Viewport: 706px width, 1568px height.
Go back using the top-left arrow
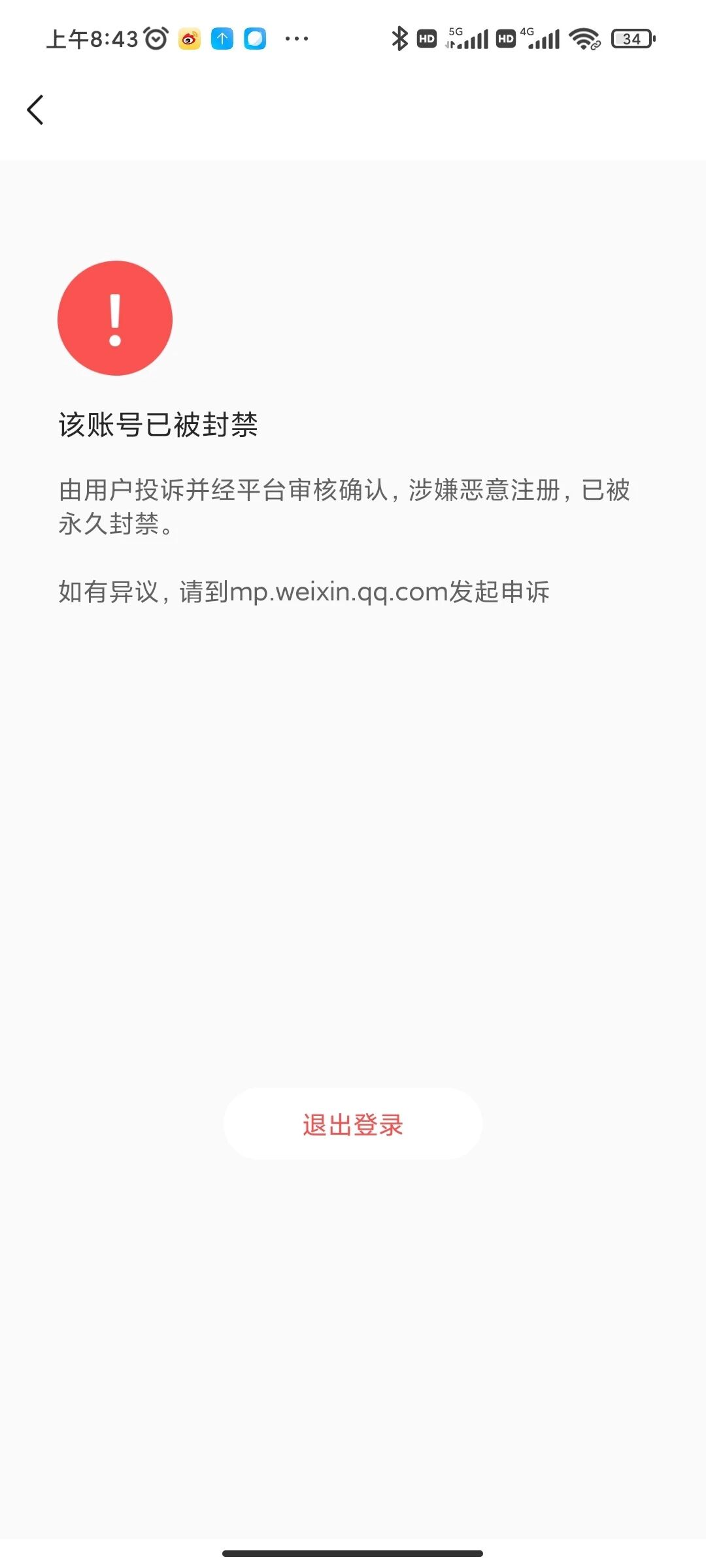[x=35, y=110]
